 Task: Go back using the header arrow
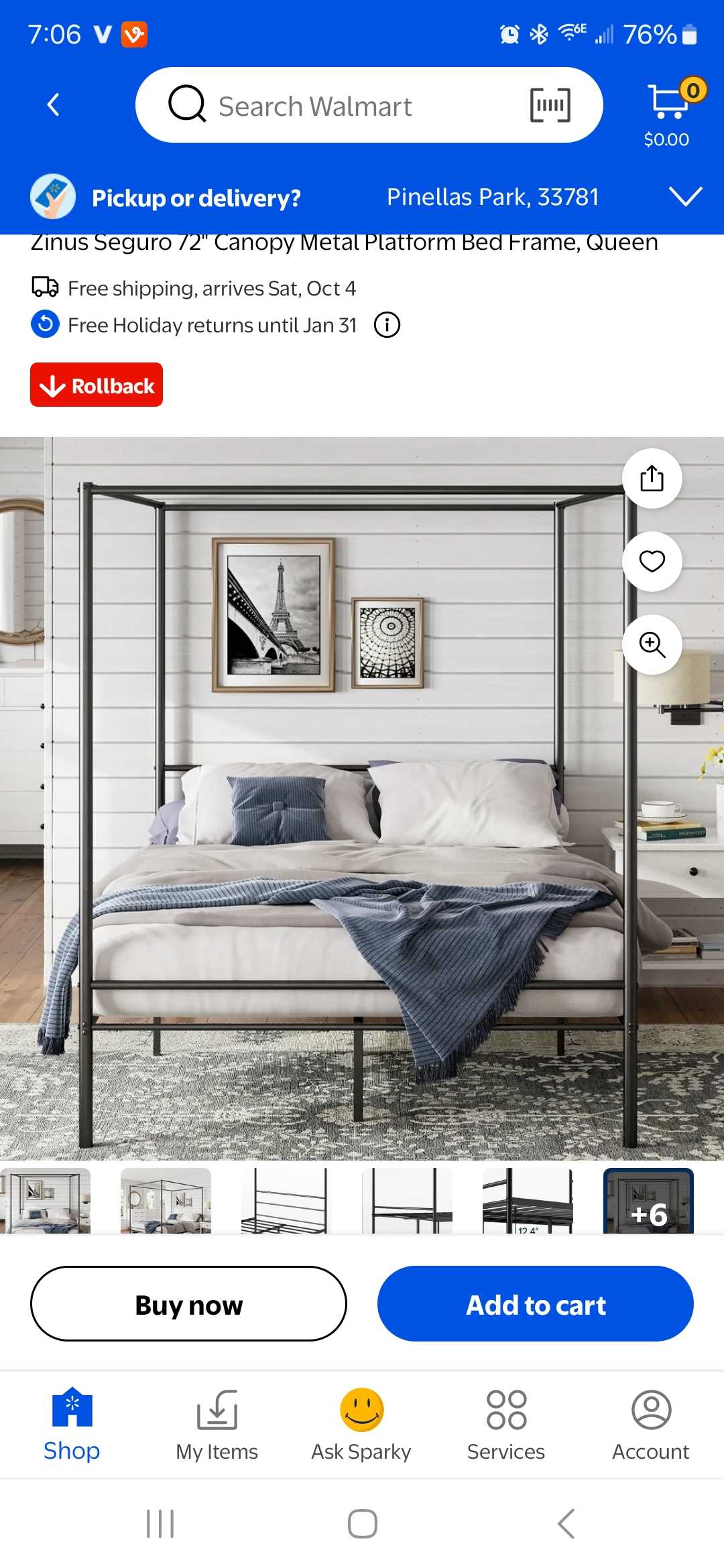pyautogui.click(x=54, y=105)
